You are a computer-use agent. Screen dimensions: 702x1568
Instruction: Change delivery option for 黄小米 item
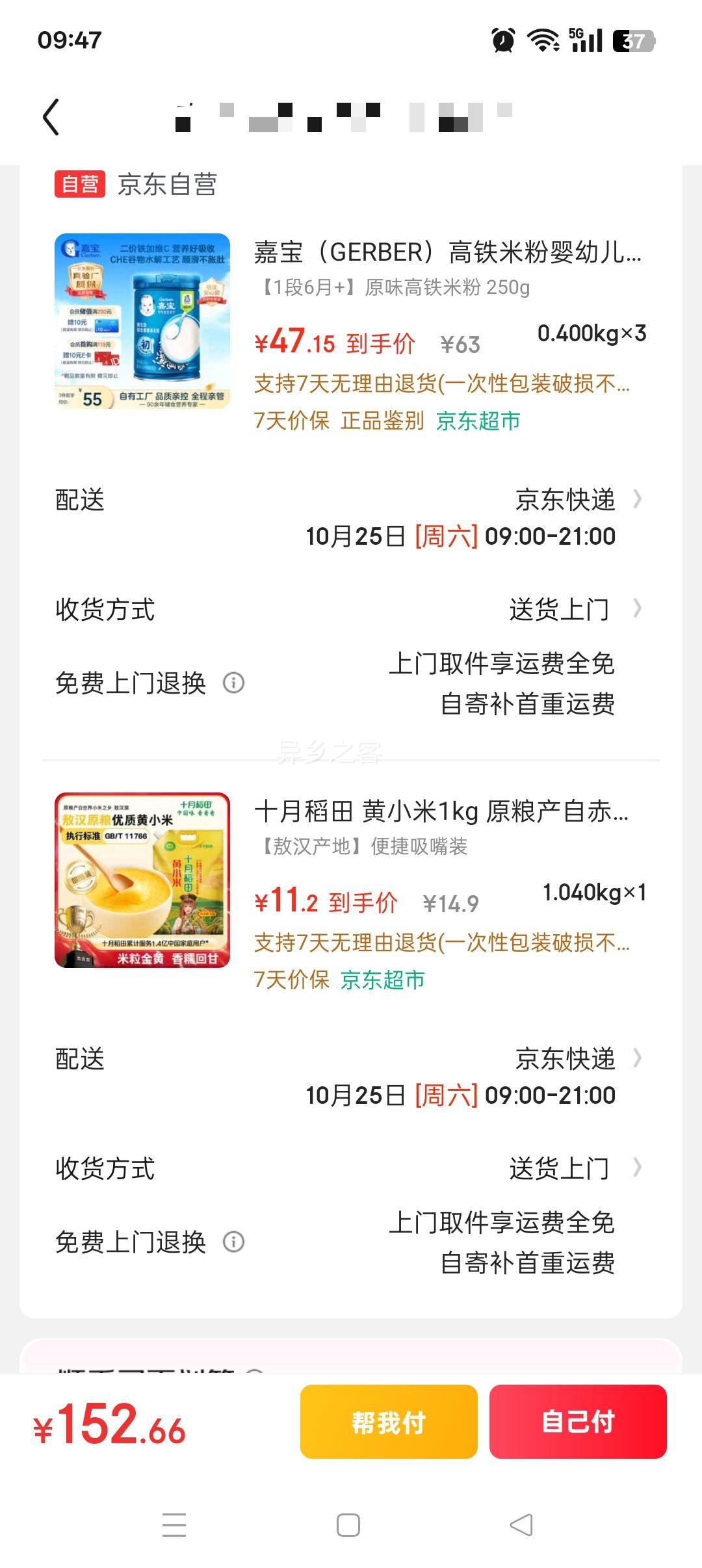coord(564,1059)
